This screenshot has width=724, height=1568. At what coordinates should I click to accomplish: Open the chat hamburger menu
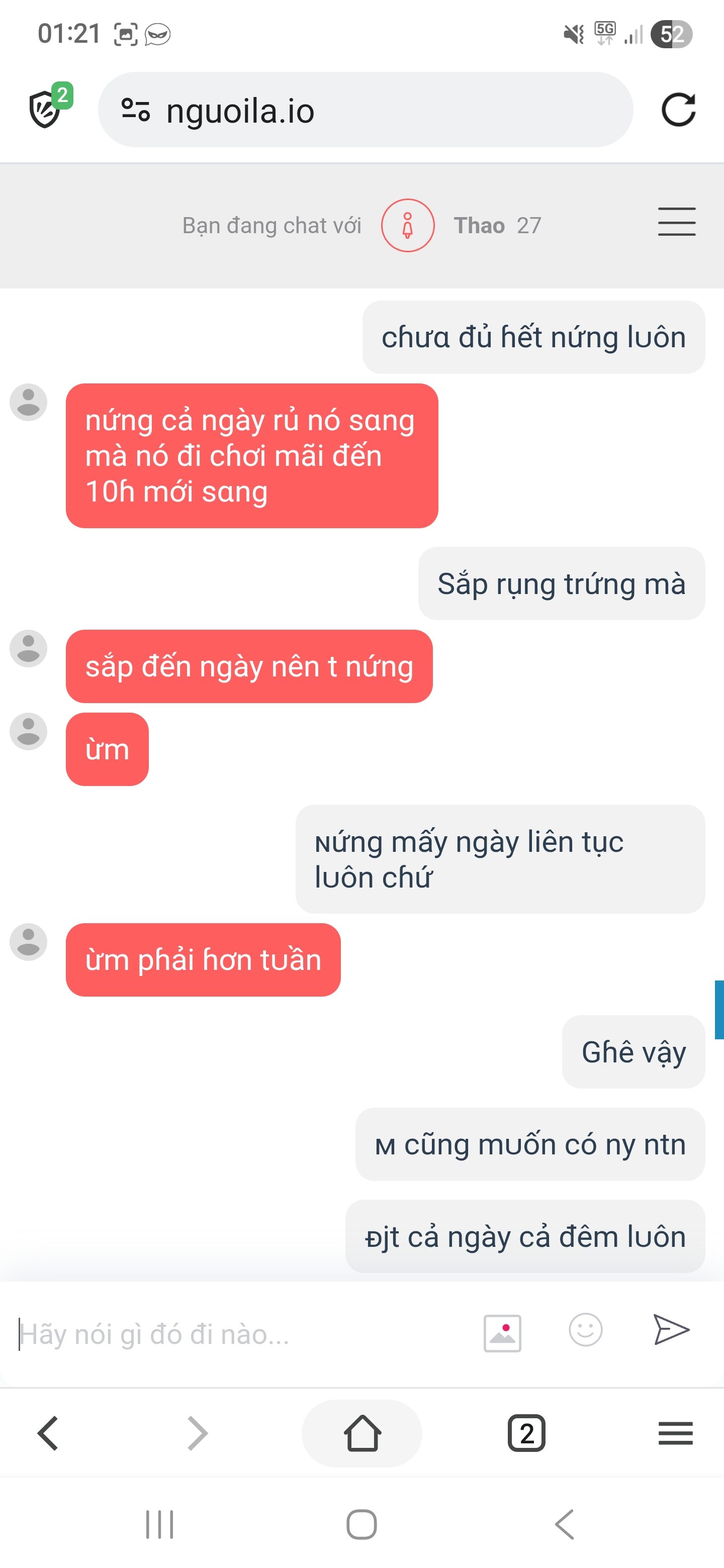[x=677, y=222]
